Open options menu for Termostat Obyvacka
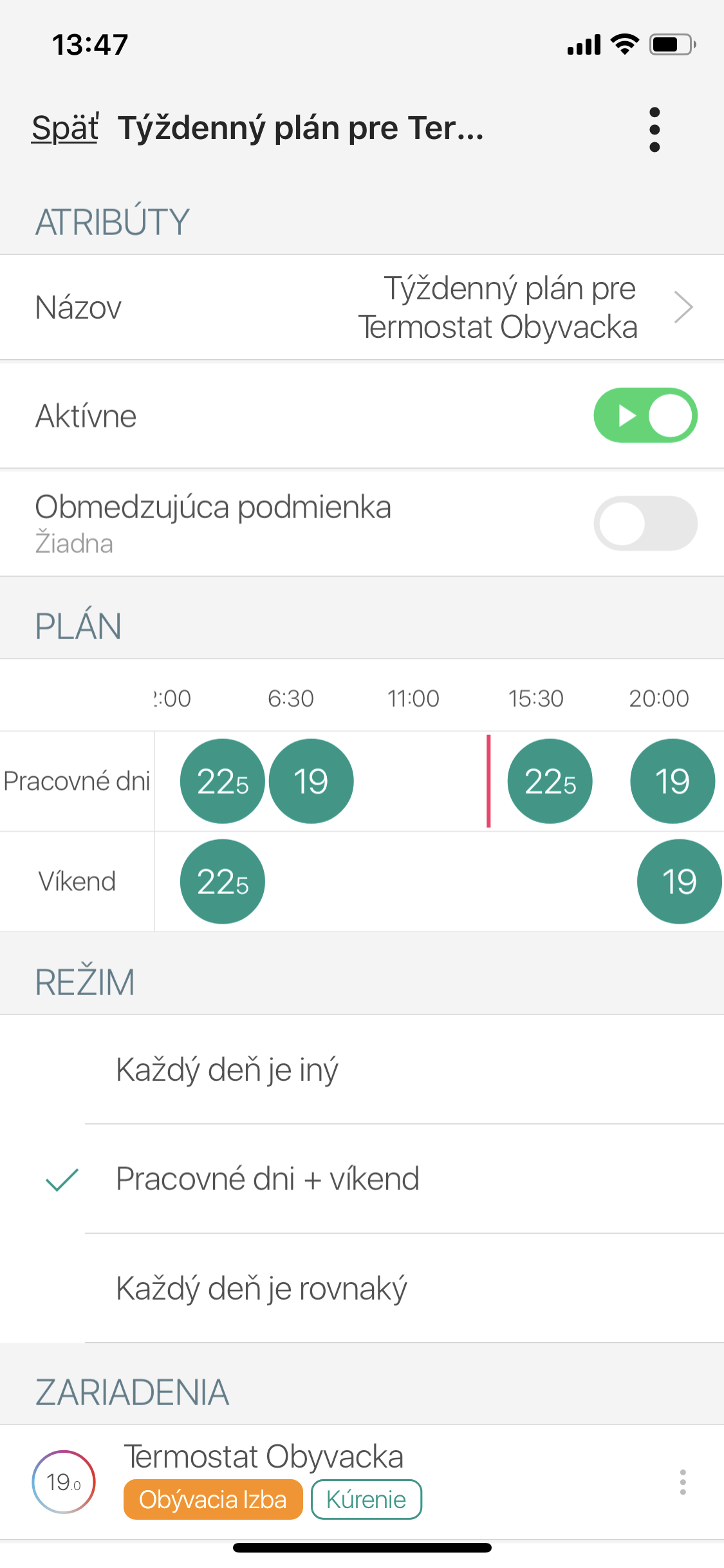The image size is (724, 1568). 683,1482
